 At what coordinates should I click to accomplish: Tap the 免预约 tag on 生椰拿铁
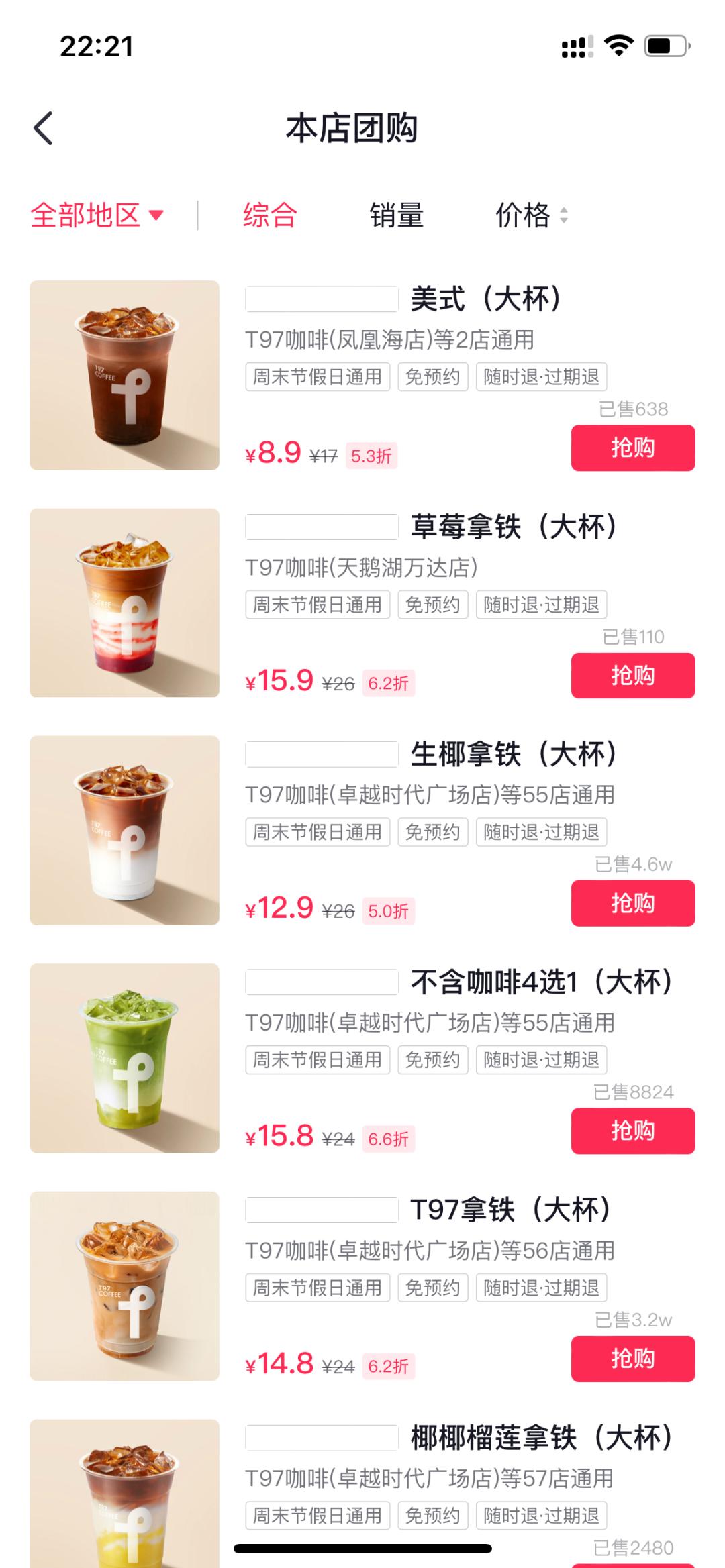pos(432,832)
